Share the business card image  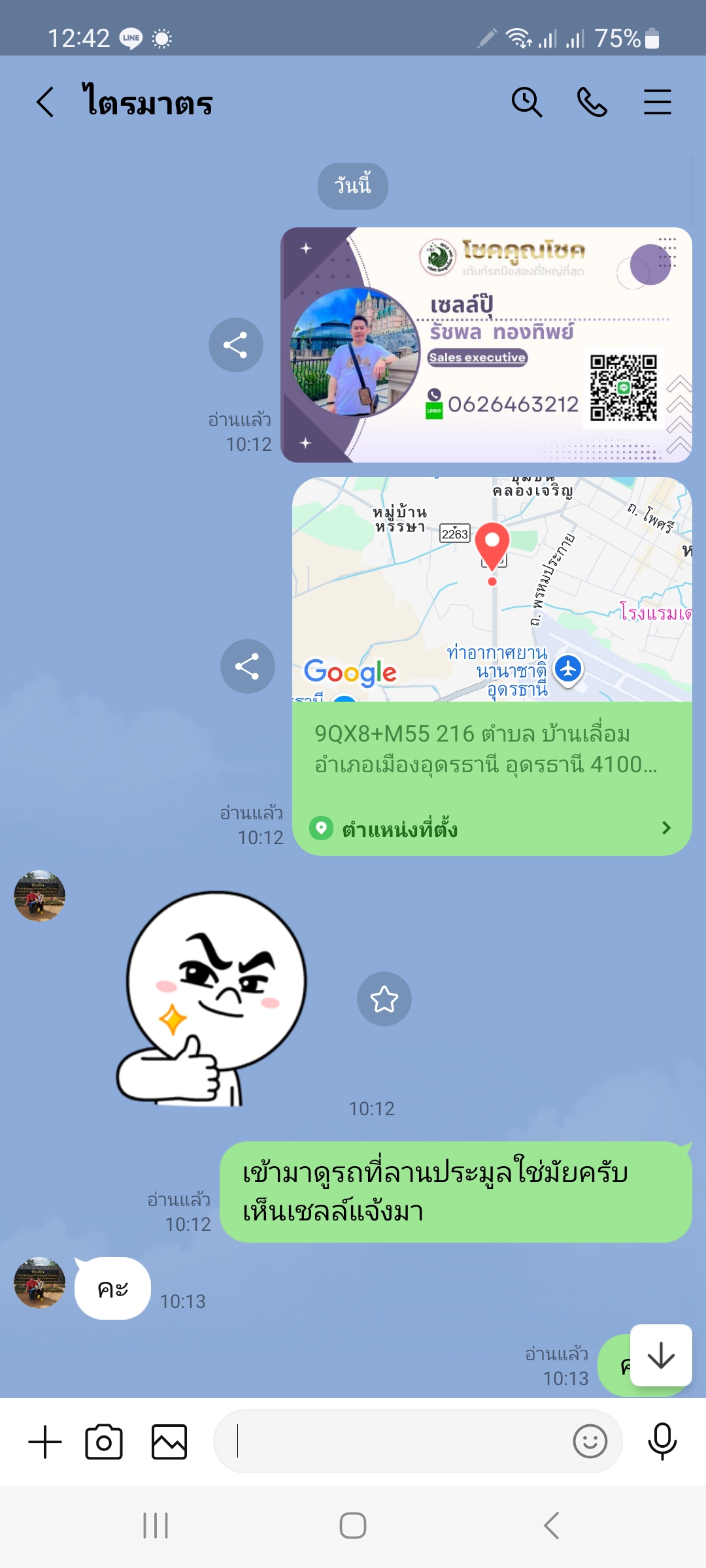(235, 345)
